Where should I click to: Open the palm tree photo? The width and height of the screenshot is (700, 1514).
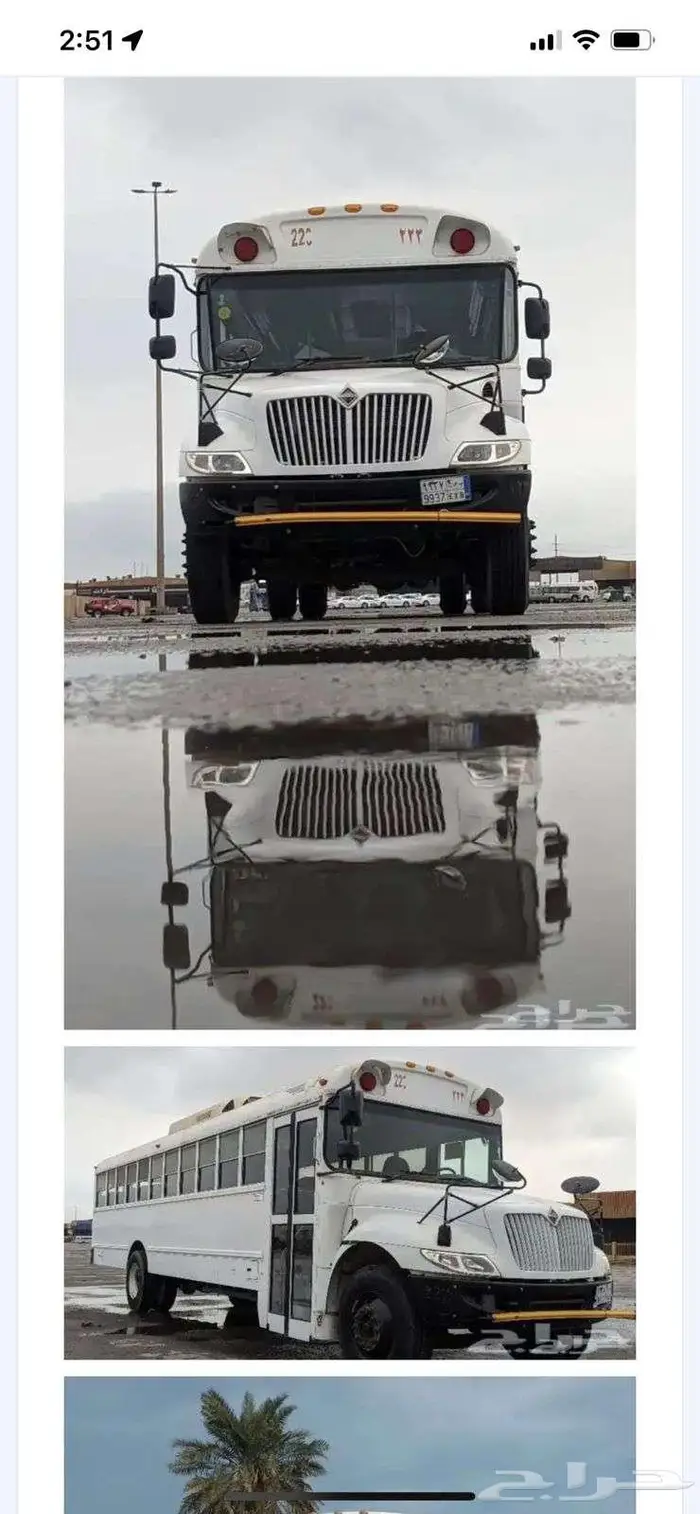coord(349,1444)
